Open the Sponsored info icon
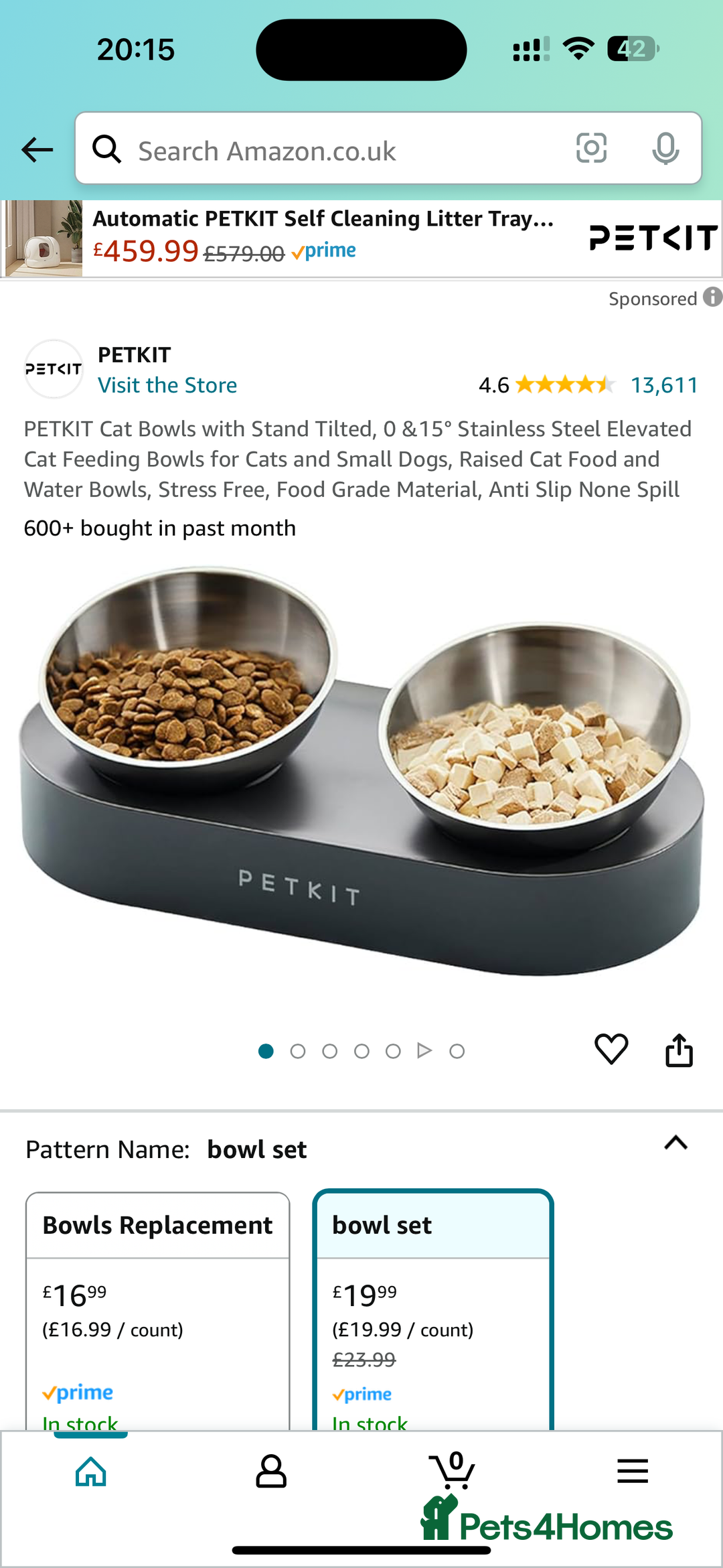Image resolution: width=723 pixels, height=1568 pixels. point(712,297)
